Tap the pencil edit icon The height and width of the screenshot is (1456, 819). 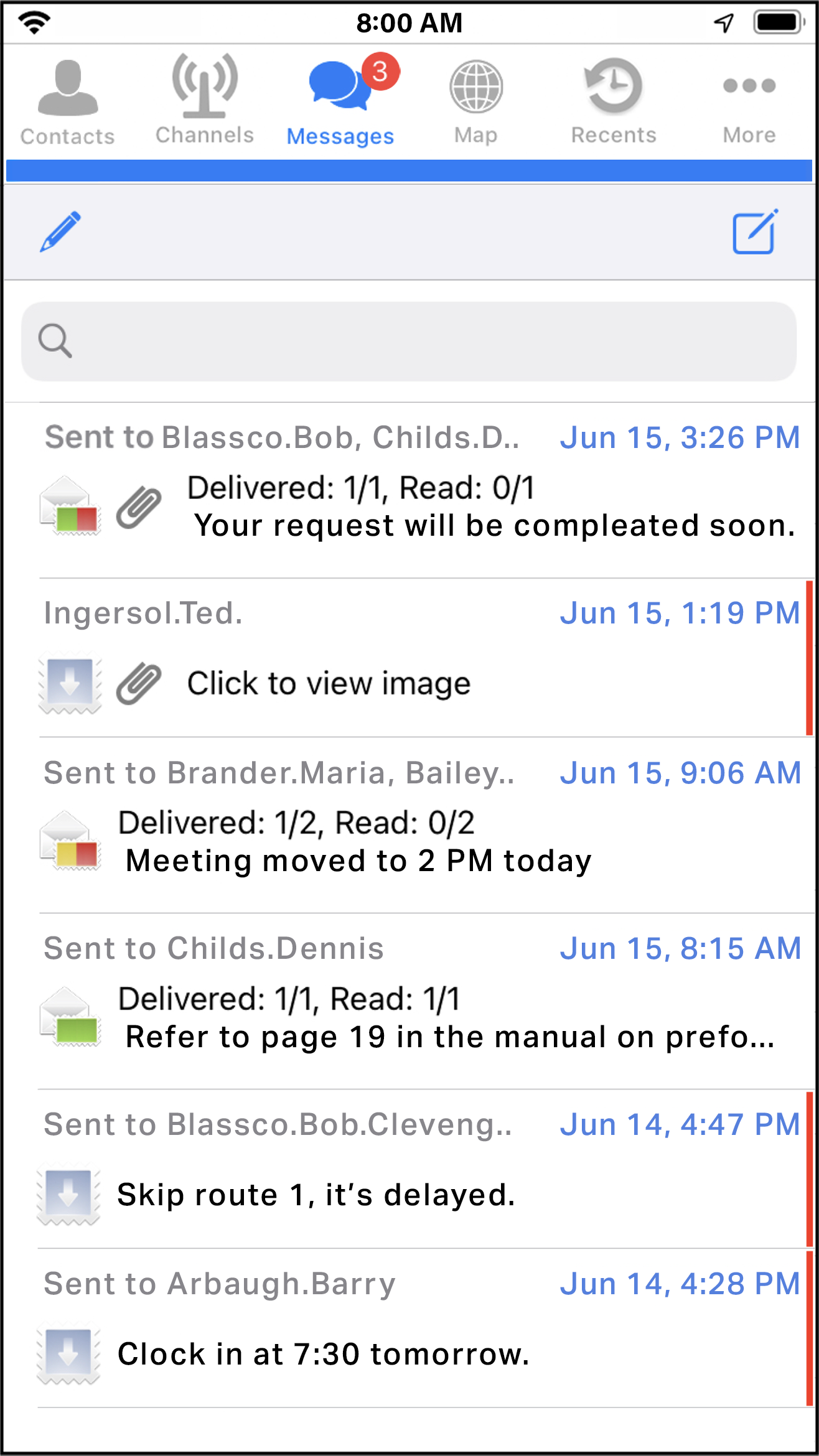pyautogui.click(x=60, y=231)
